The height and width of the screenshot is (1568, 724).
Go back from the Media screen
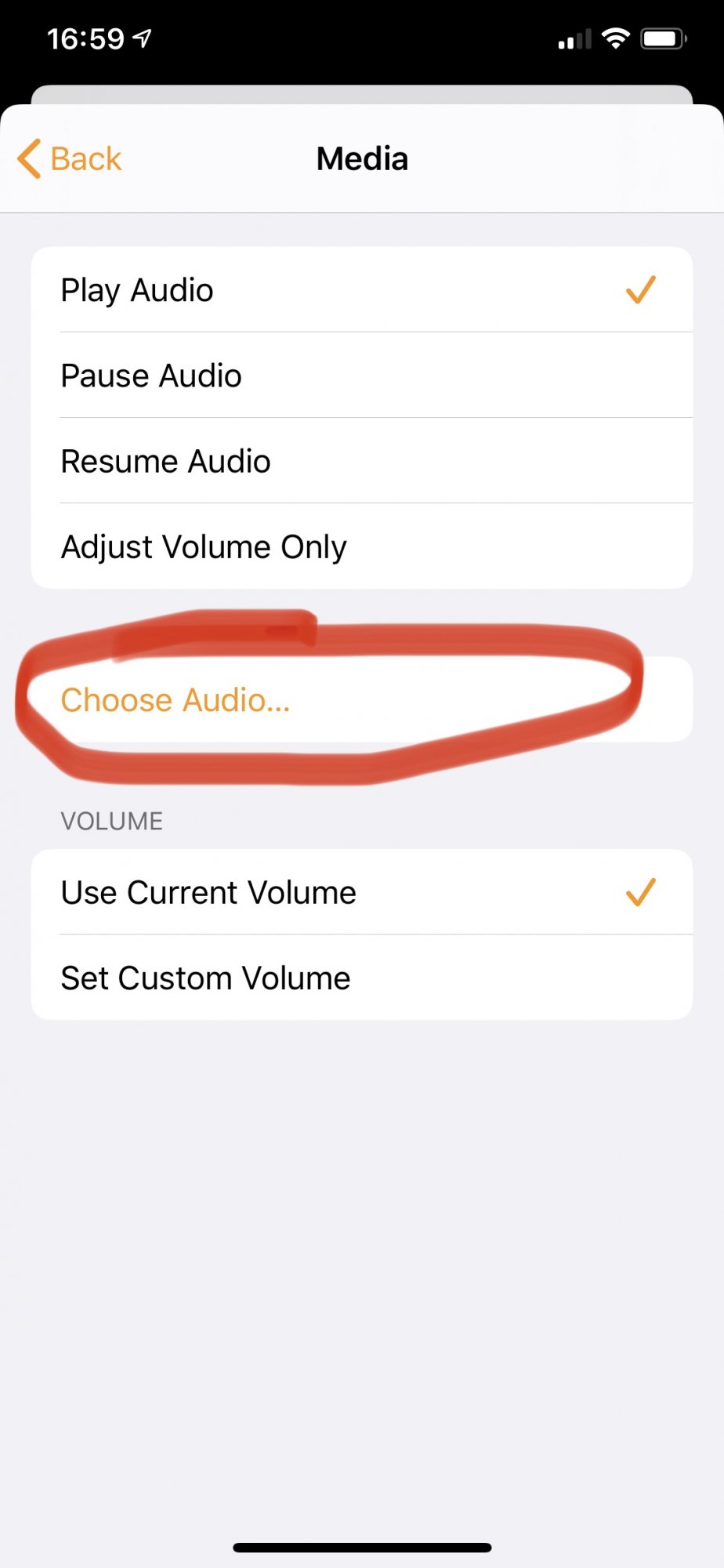pos(70,159)
